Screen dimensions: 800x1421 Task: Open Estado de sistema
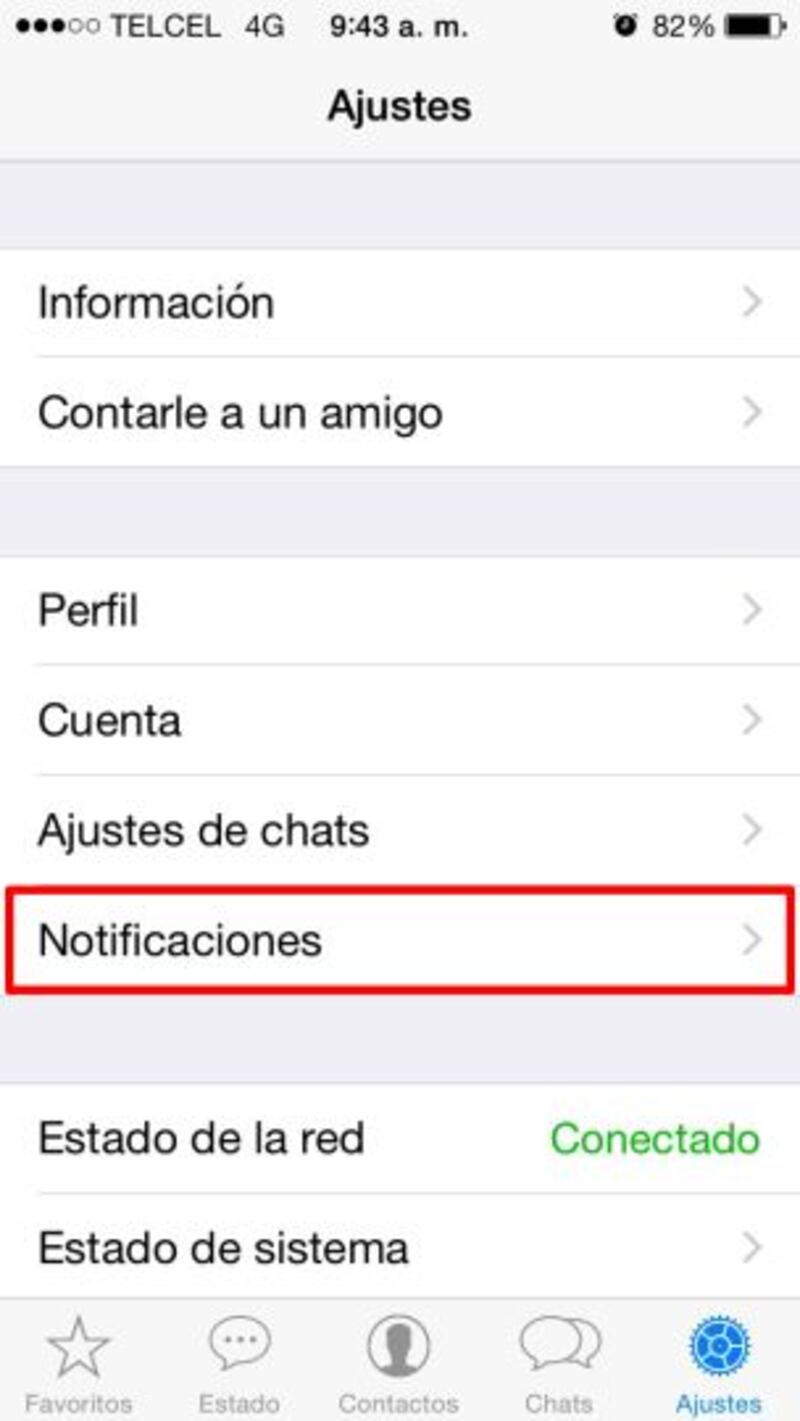pyautogui.click(x=400, y=1247)
